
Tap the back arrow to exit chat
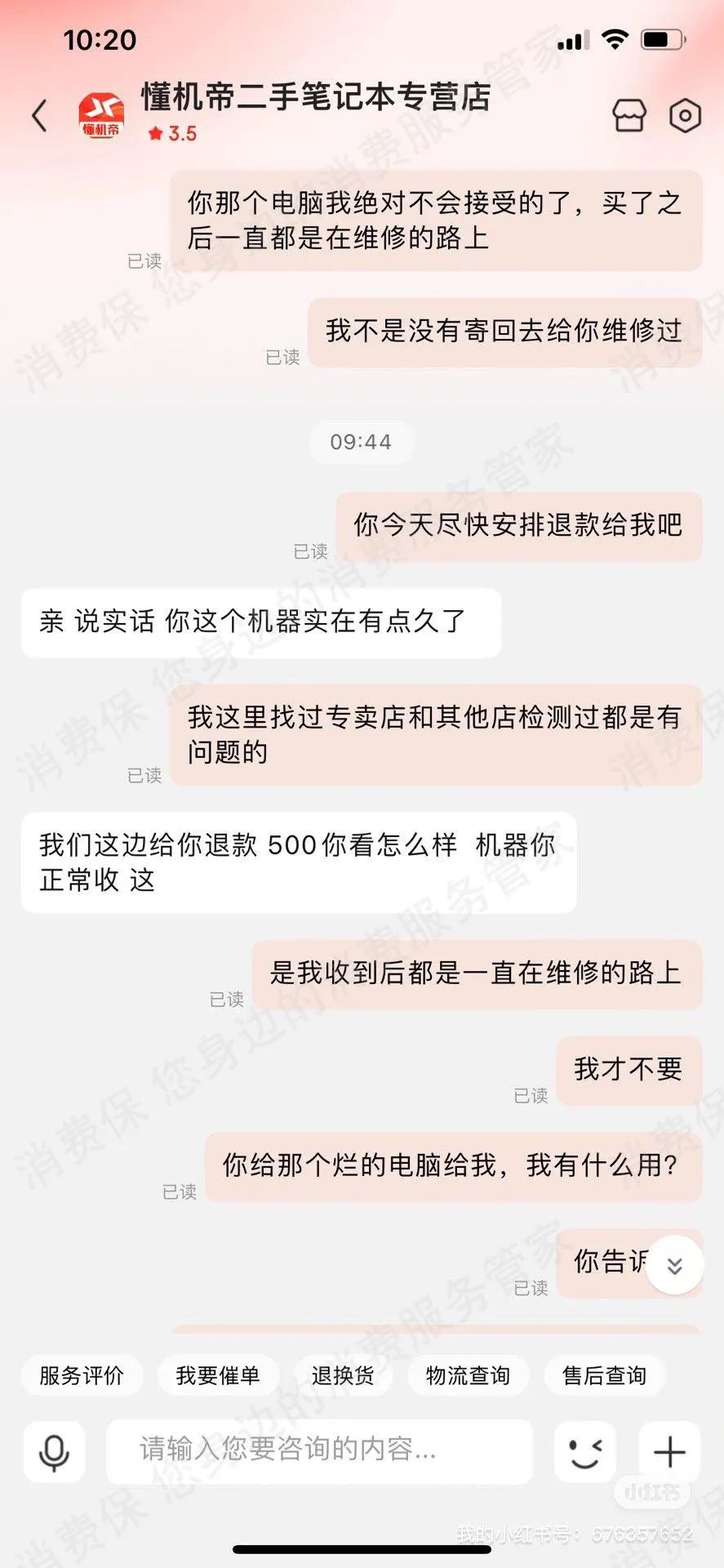38,115
